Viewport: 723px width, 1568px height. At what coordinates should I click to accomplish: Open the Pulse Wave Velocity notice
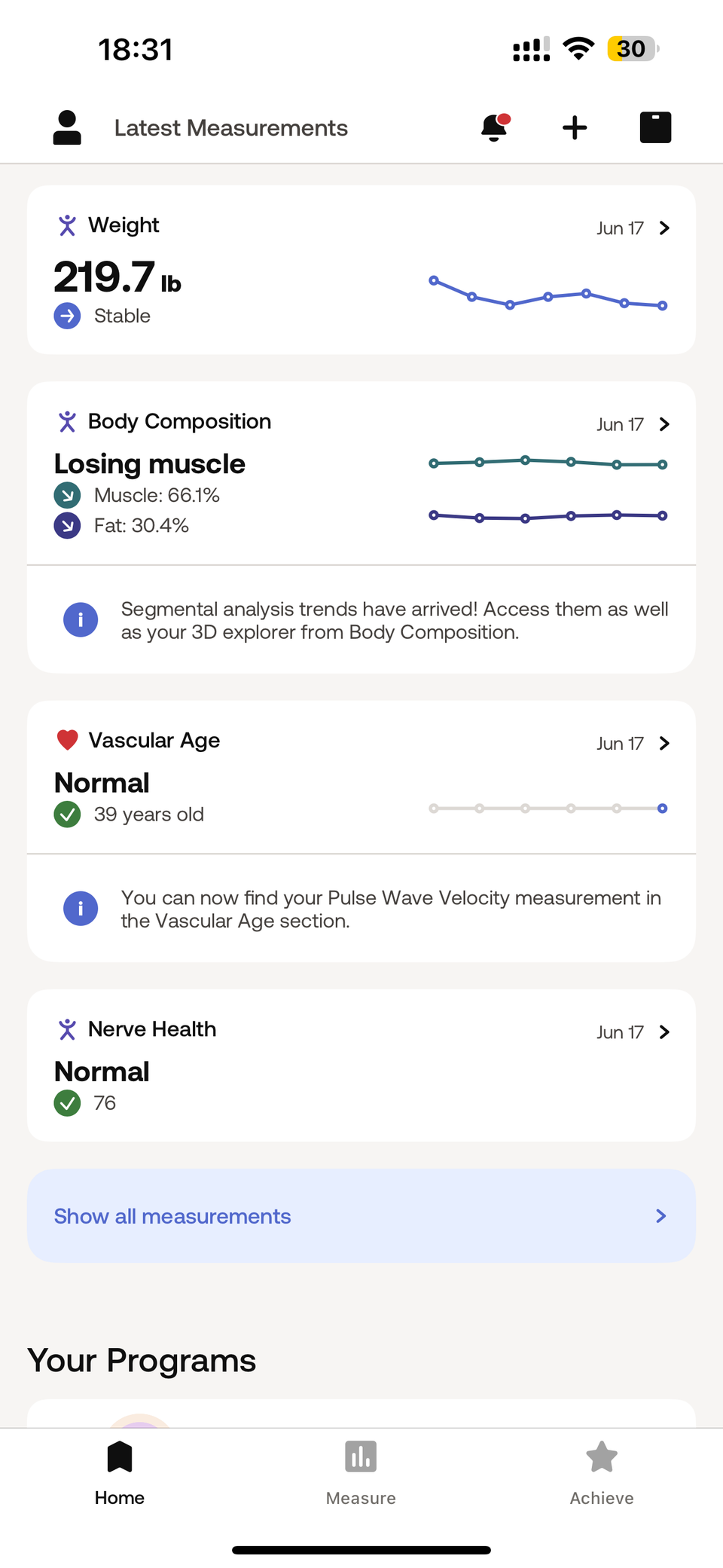[x=361, y=909]
